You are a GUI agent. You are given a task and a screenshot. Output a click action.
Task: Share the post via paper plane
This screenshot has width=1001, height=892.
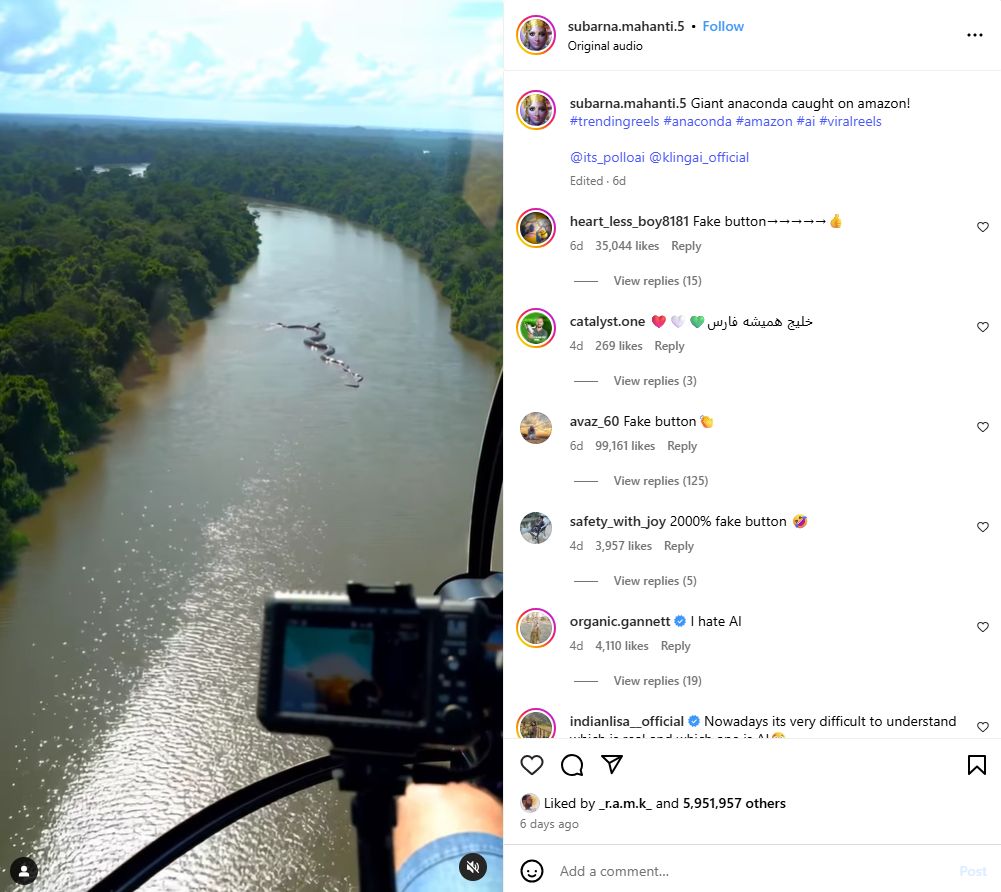(x=612, y=765)
